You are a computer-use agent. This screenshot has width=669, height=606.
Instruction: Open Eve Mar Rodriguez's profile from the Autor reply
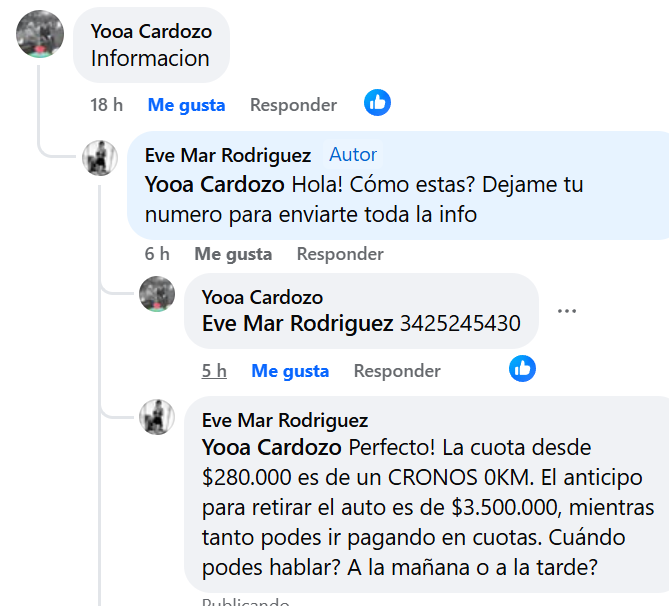pos(228,155)
